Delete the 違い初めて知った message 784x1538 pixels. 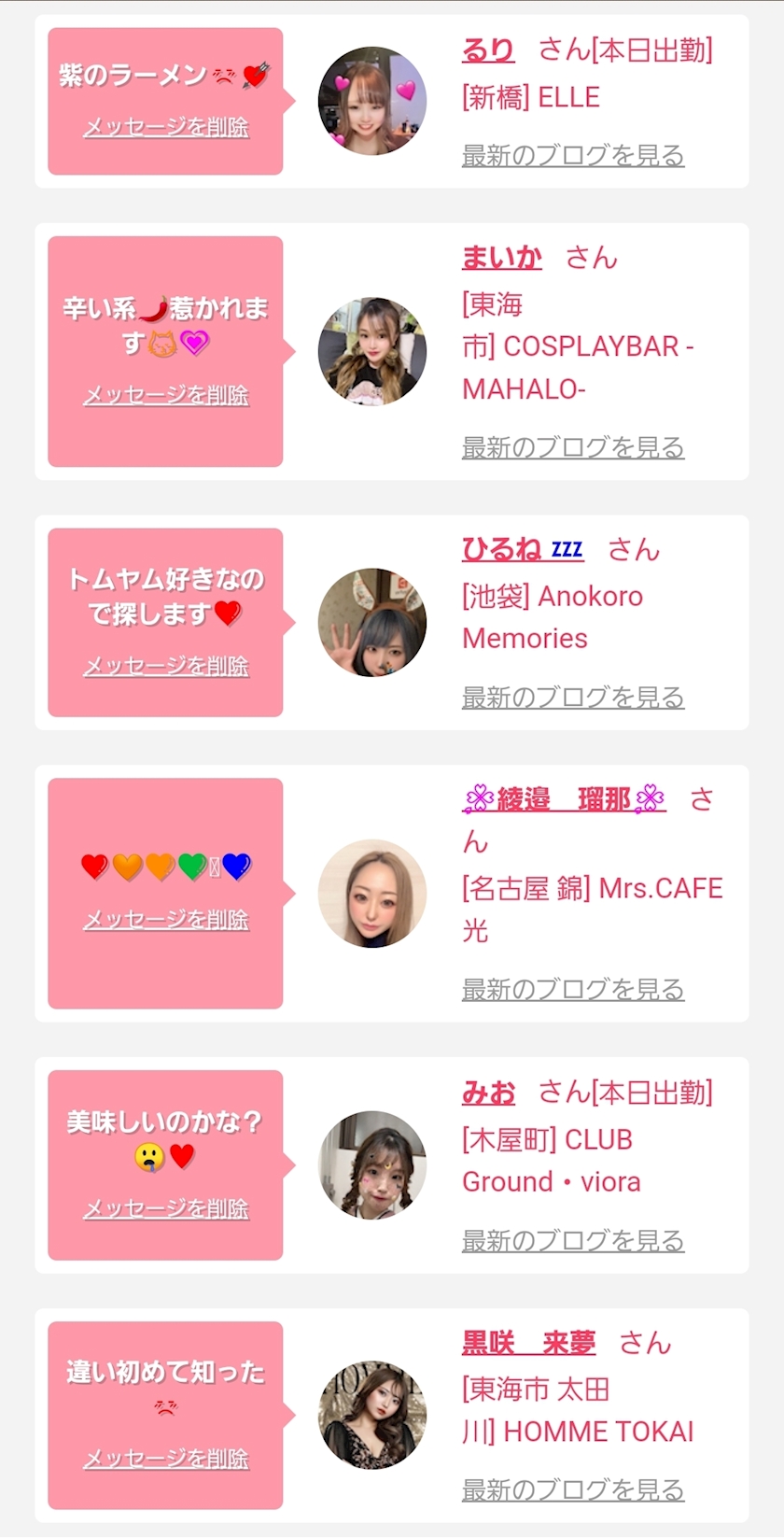[166, 1459]
